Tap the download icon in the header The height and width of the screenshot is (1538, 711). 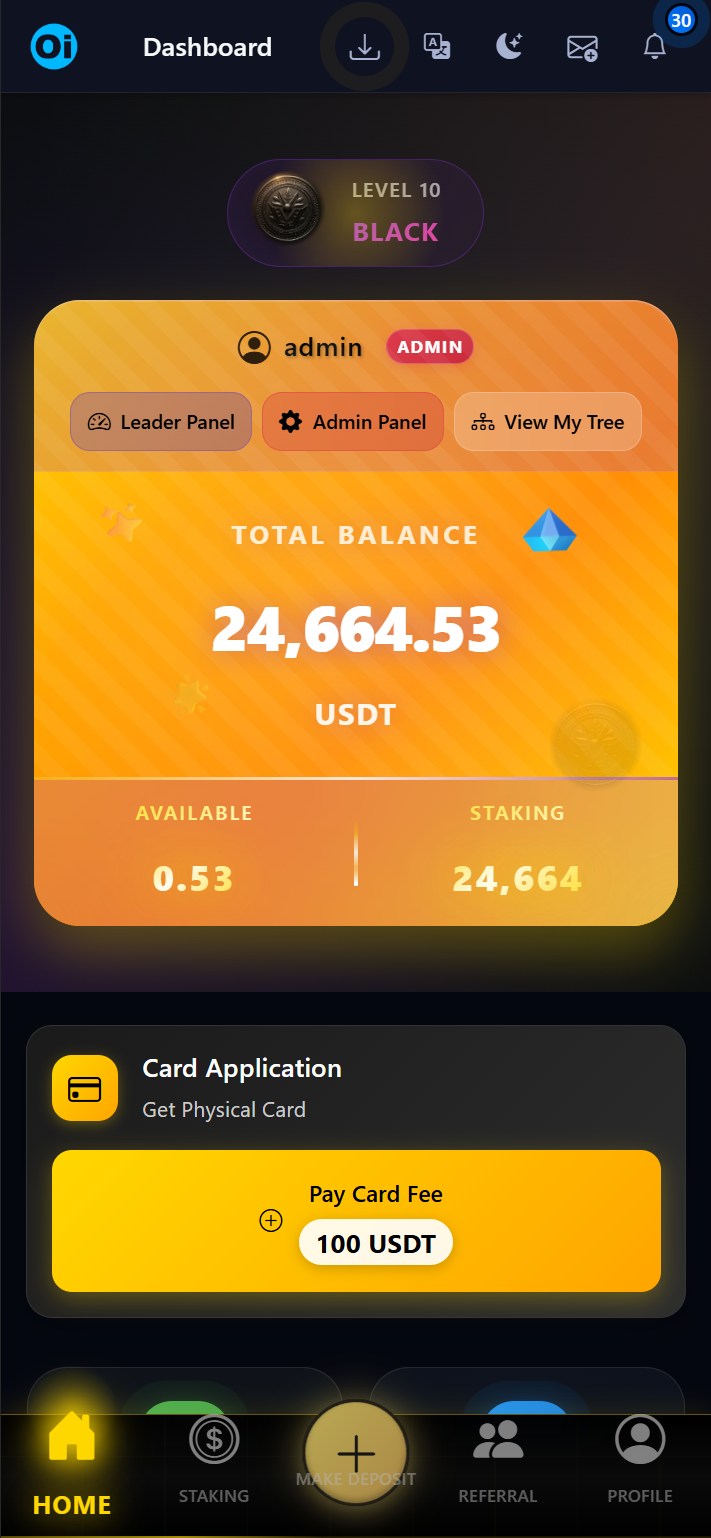[x=364, y=47]
